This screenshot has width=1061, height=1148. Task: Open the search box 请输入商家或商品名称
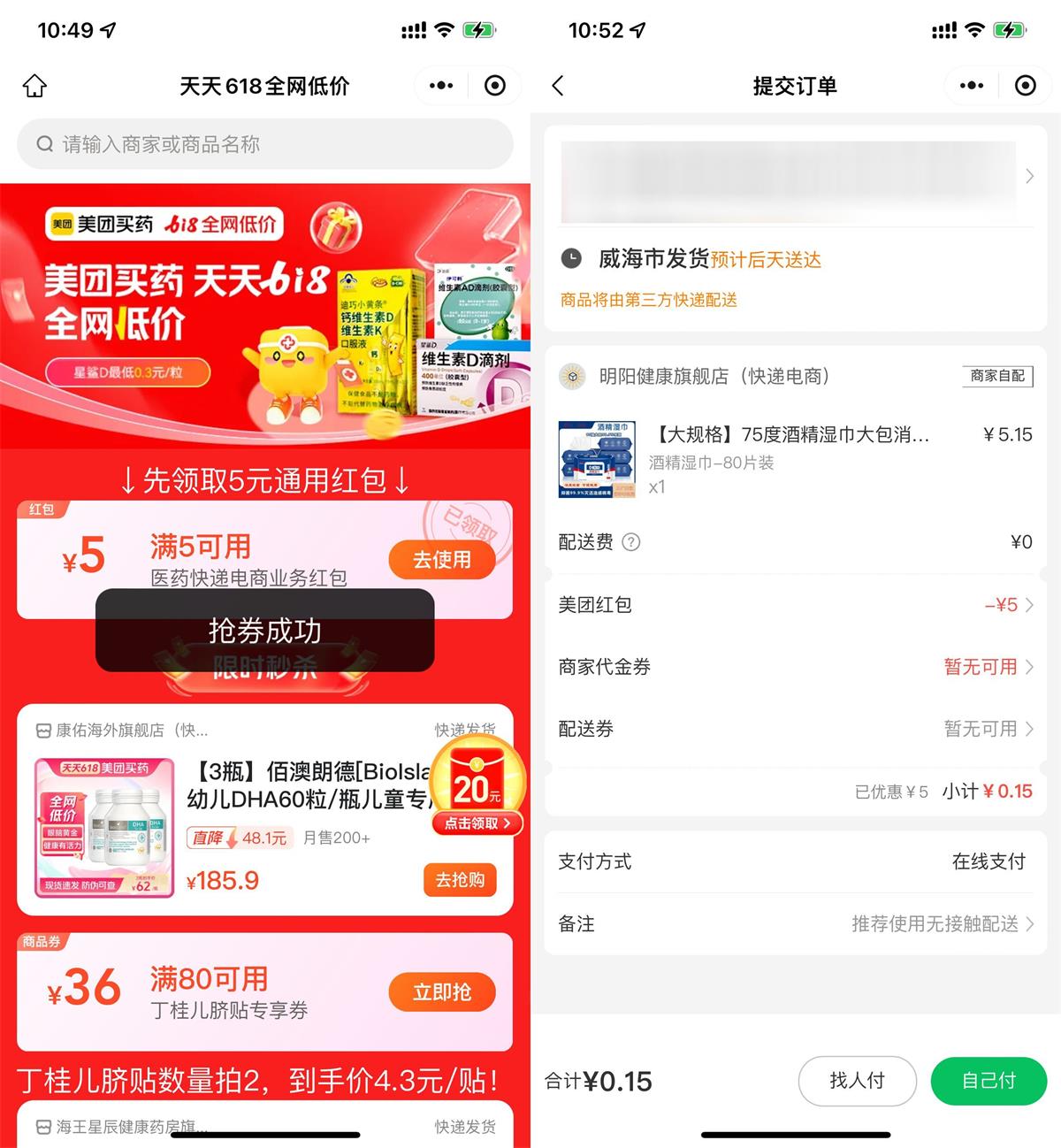265,144
